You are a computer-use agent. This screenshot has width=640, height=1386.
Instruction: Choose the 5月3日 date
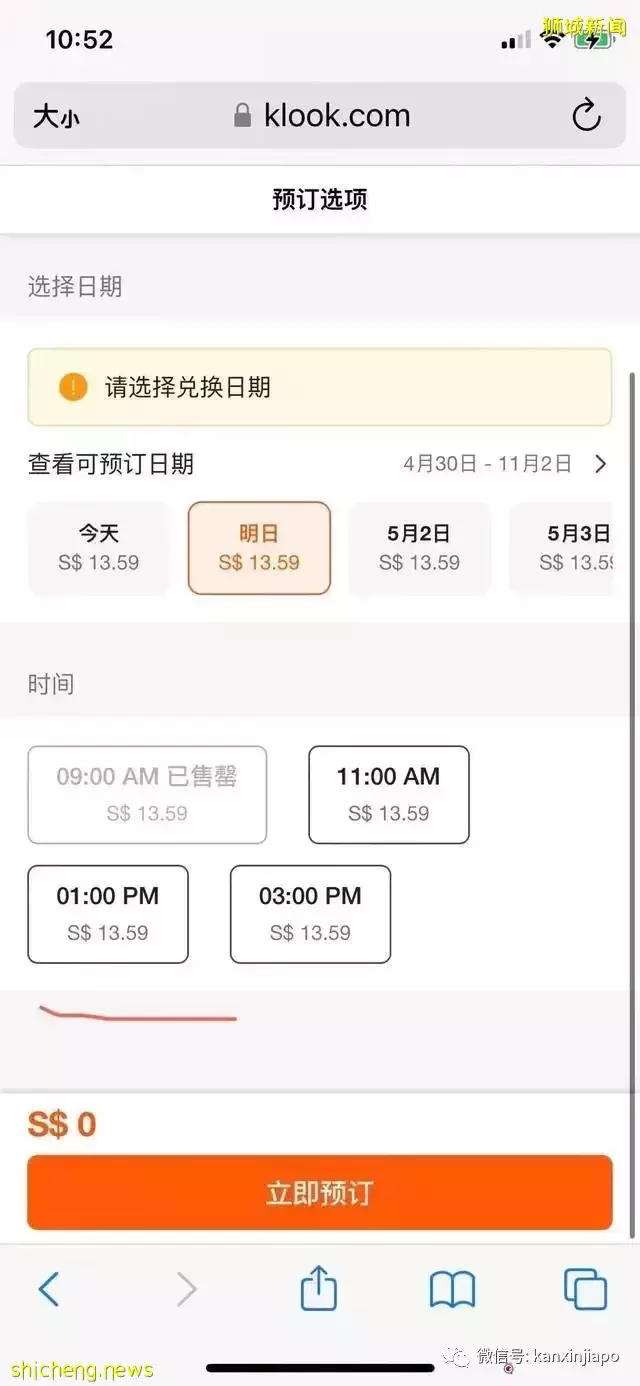click(561, 548)
